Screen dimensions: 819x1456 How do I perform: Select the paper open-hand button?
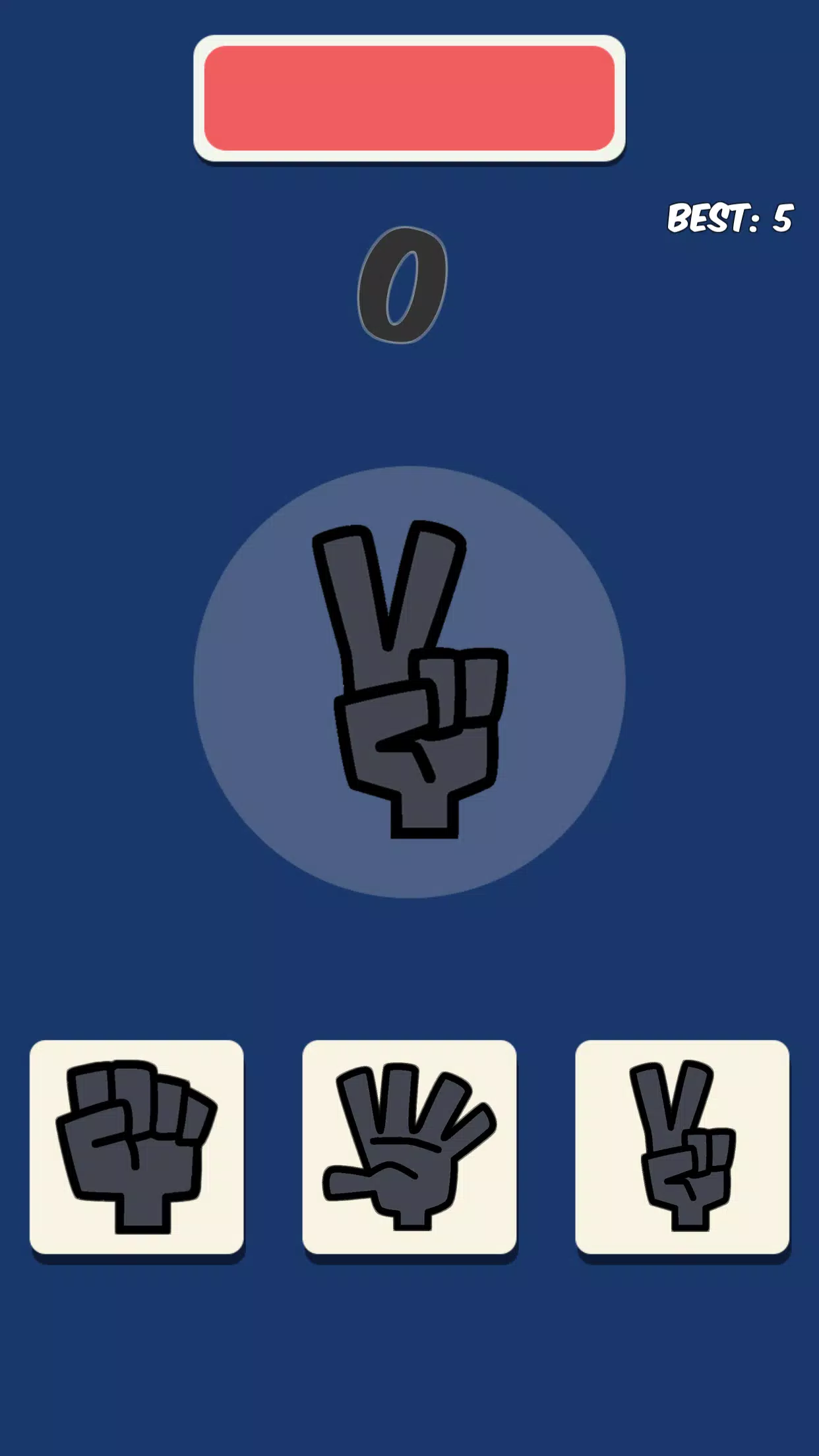coord(409,1147)
